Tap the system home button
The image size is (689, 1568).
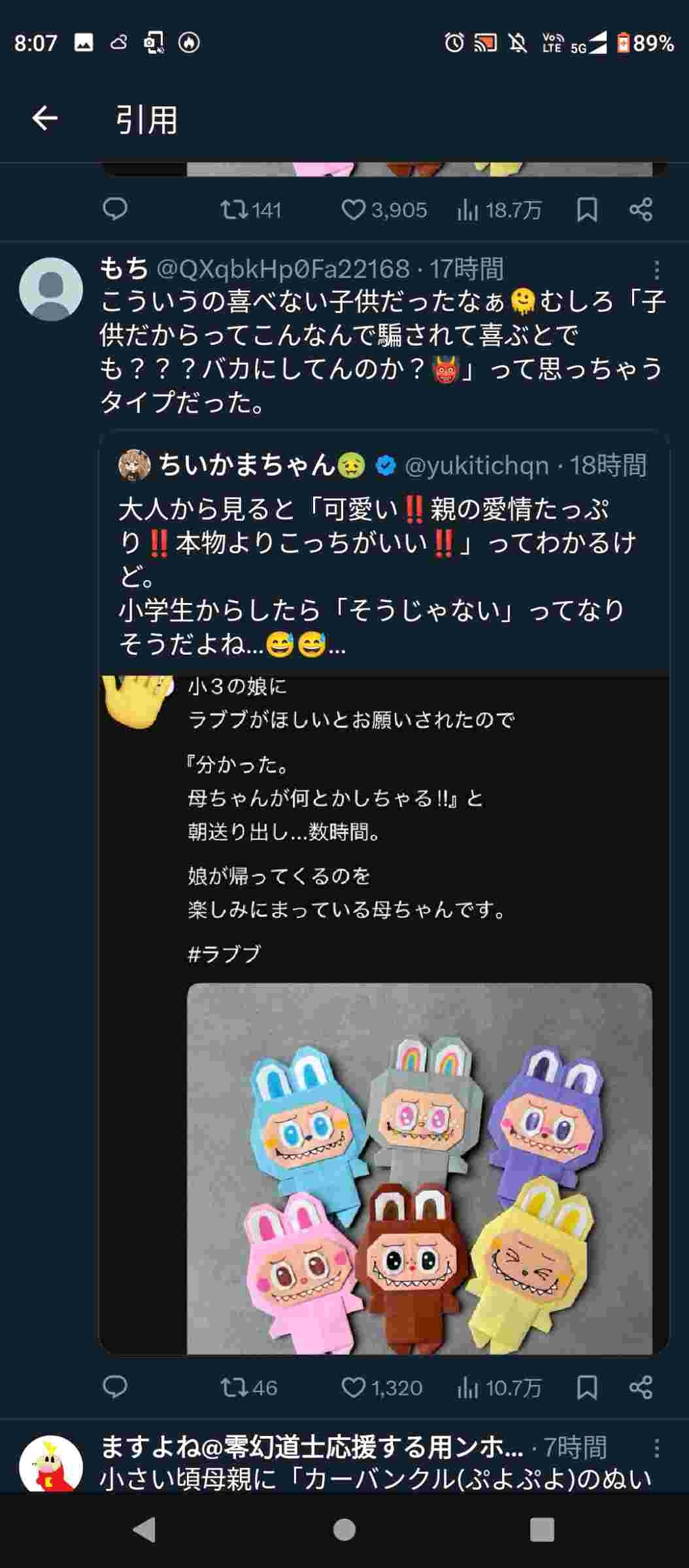pos(344,1529)
